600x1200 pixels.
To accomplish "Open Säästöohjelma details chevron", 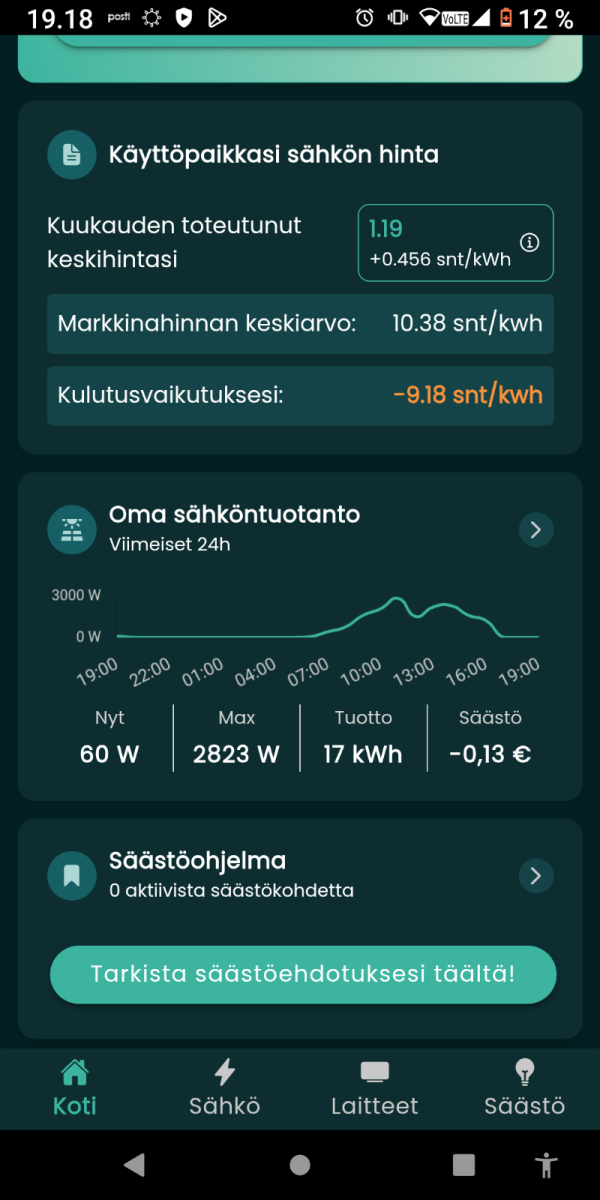I will 536,876.
